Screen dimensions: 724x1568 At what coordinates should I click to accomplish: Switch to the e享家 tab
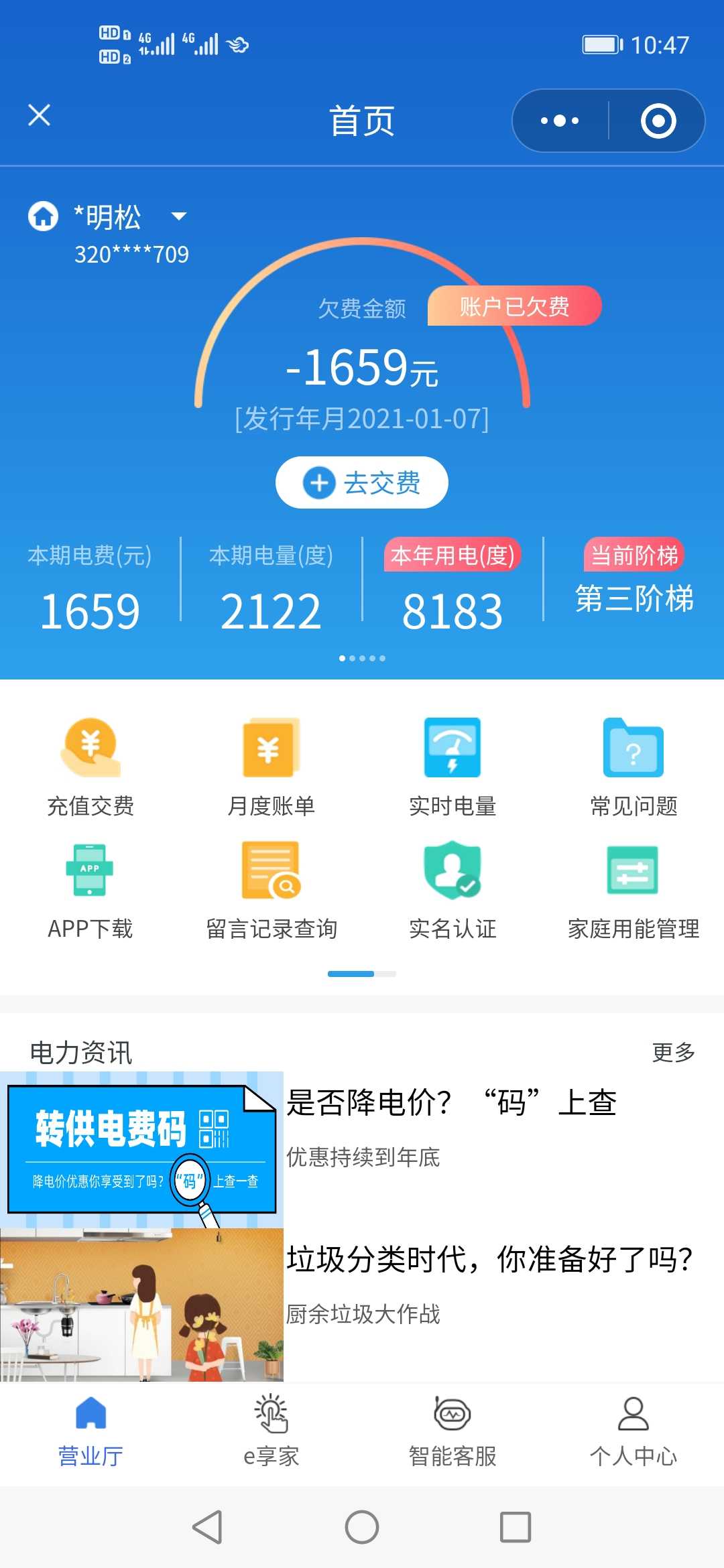[x=271, y=1431]
